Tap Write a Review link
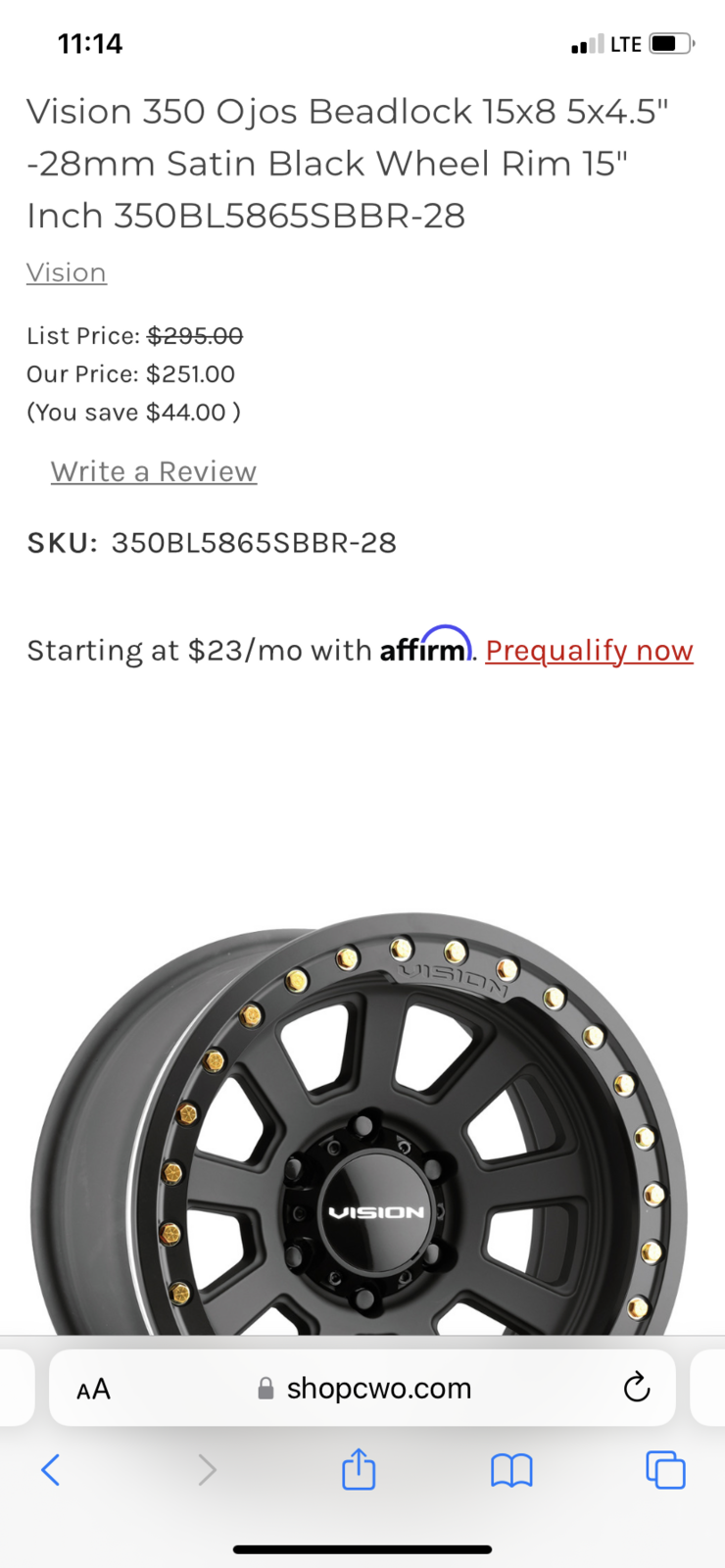This screenshot has height=1568, width=725. (x=154, y=471)
